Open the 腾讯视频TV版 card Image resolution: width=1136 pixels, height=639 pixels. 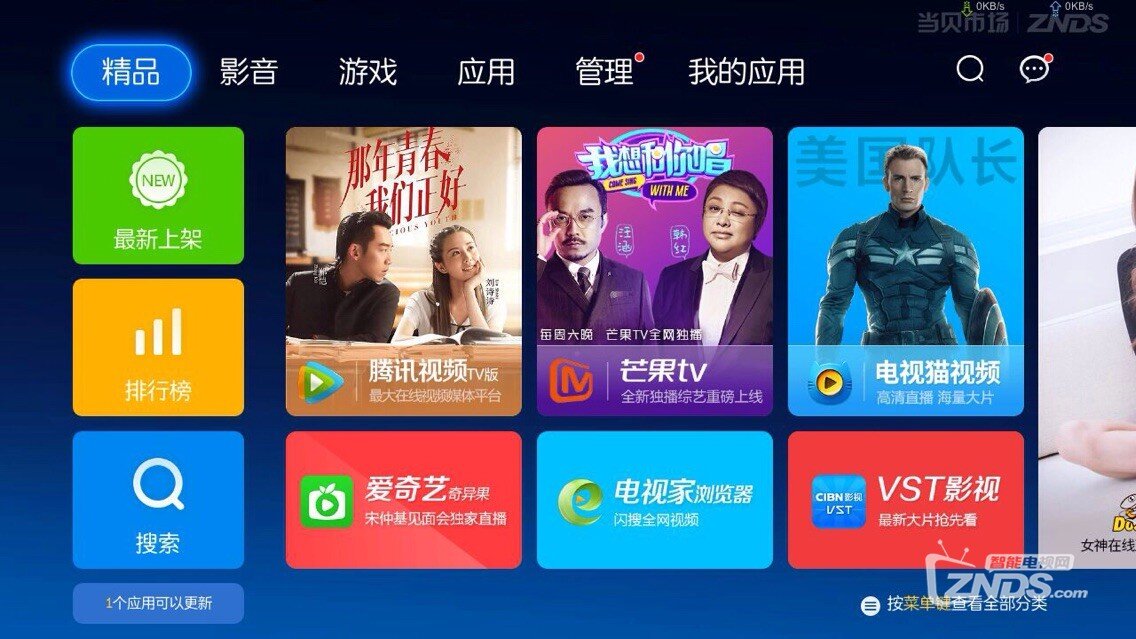pos(403,271)
